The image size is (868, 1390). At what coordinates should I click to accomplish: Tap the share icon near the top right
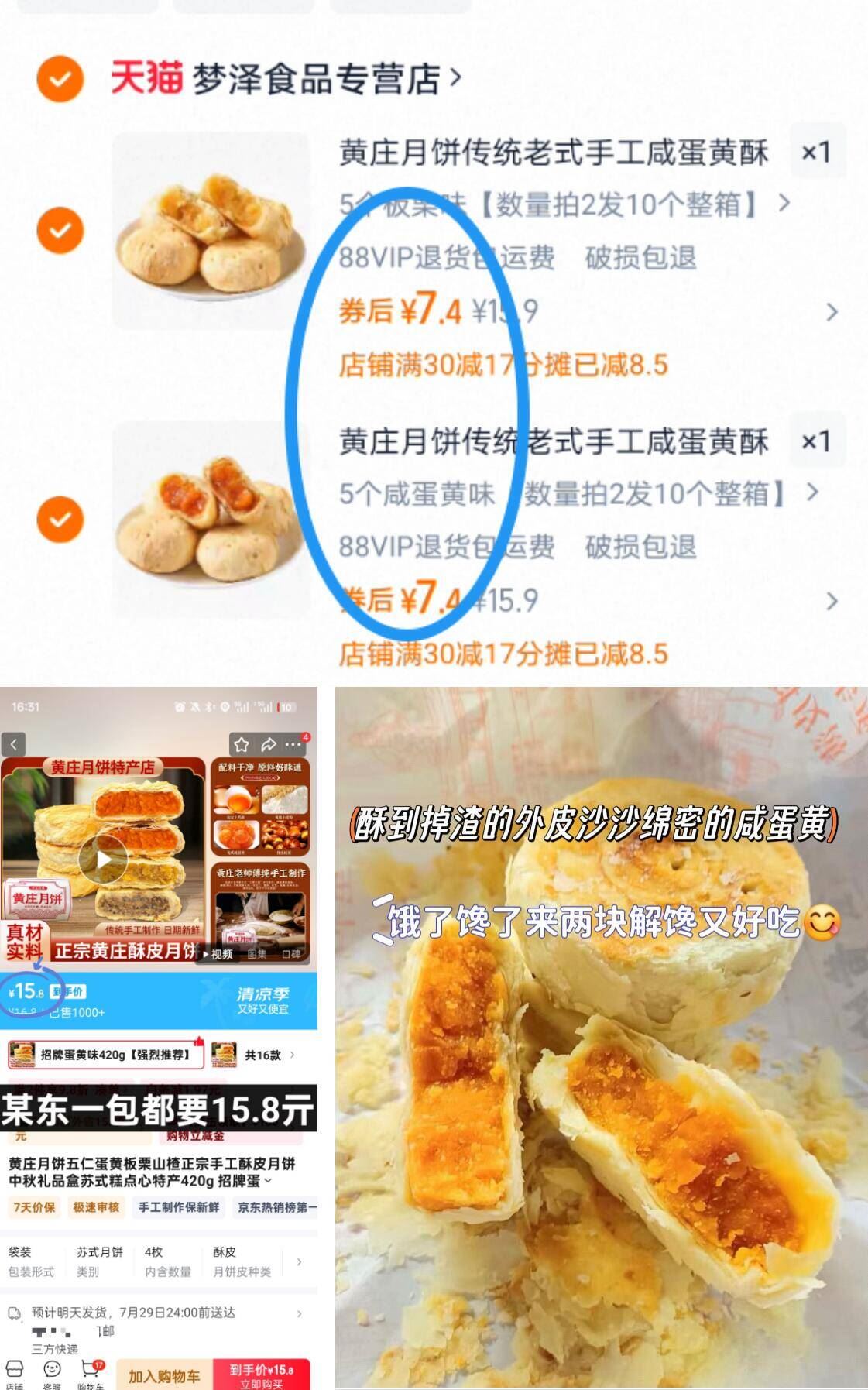click(x=268, y=743)
